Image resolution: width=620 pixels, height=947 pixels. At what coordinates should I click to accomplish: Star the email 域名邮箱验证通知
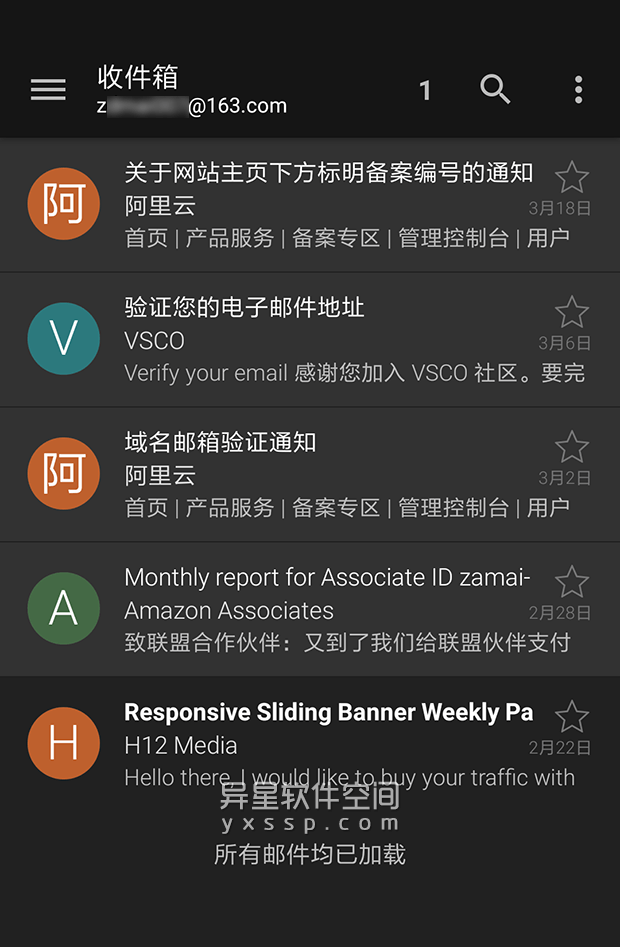click(x=572, y=447)
